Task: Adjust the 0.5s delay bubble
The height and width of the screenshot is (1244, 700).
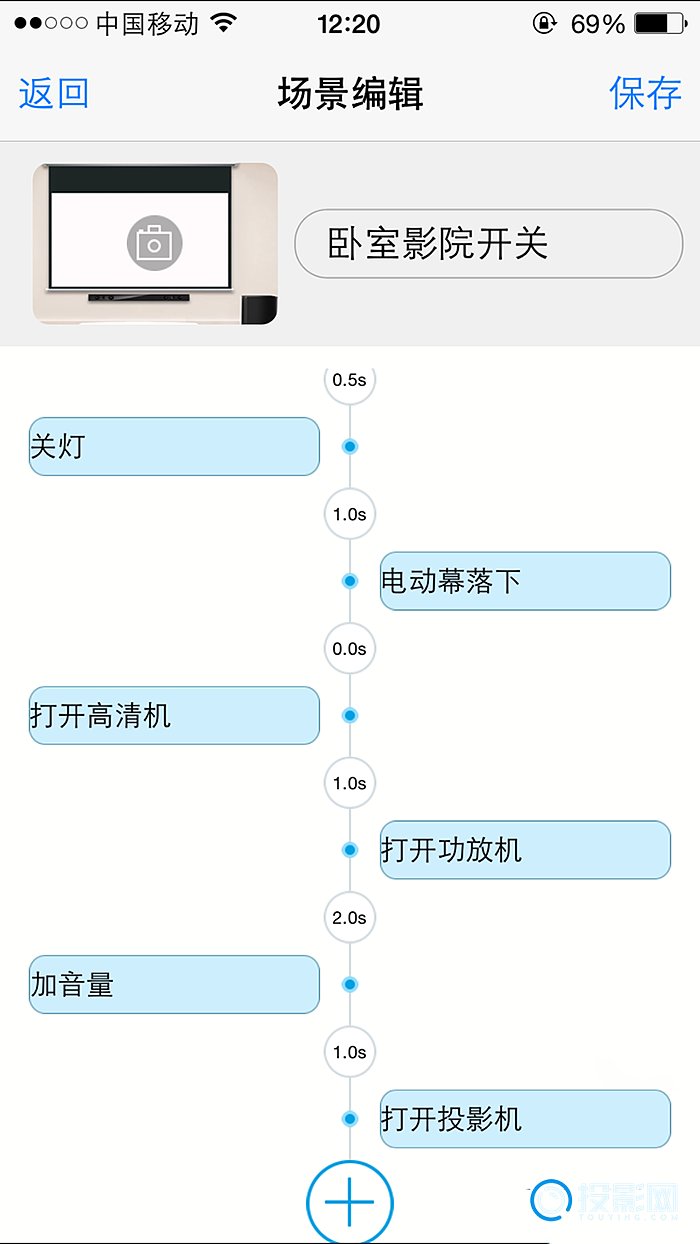Action: [349, 382]
